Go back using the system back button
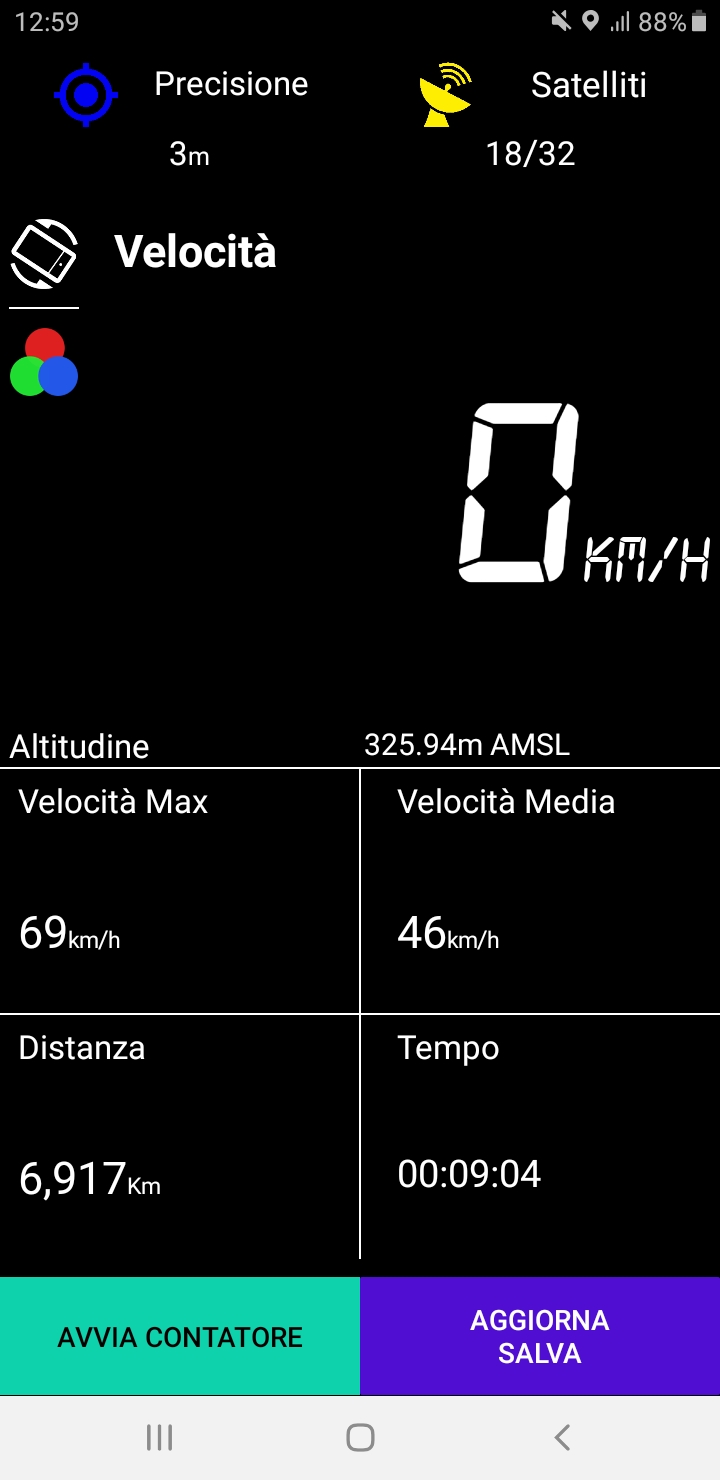Viewport: 720px width, 1480px height. 562,1438
